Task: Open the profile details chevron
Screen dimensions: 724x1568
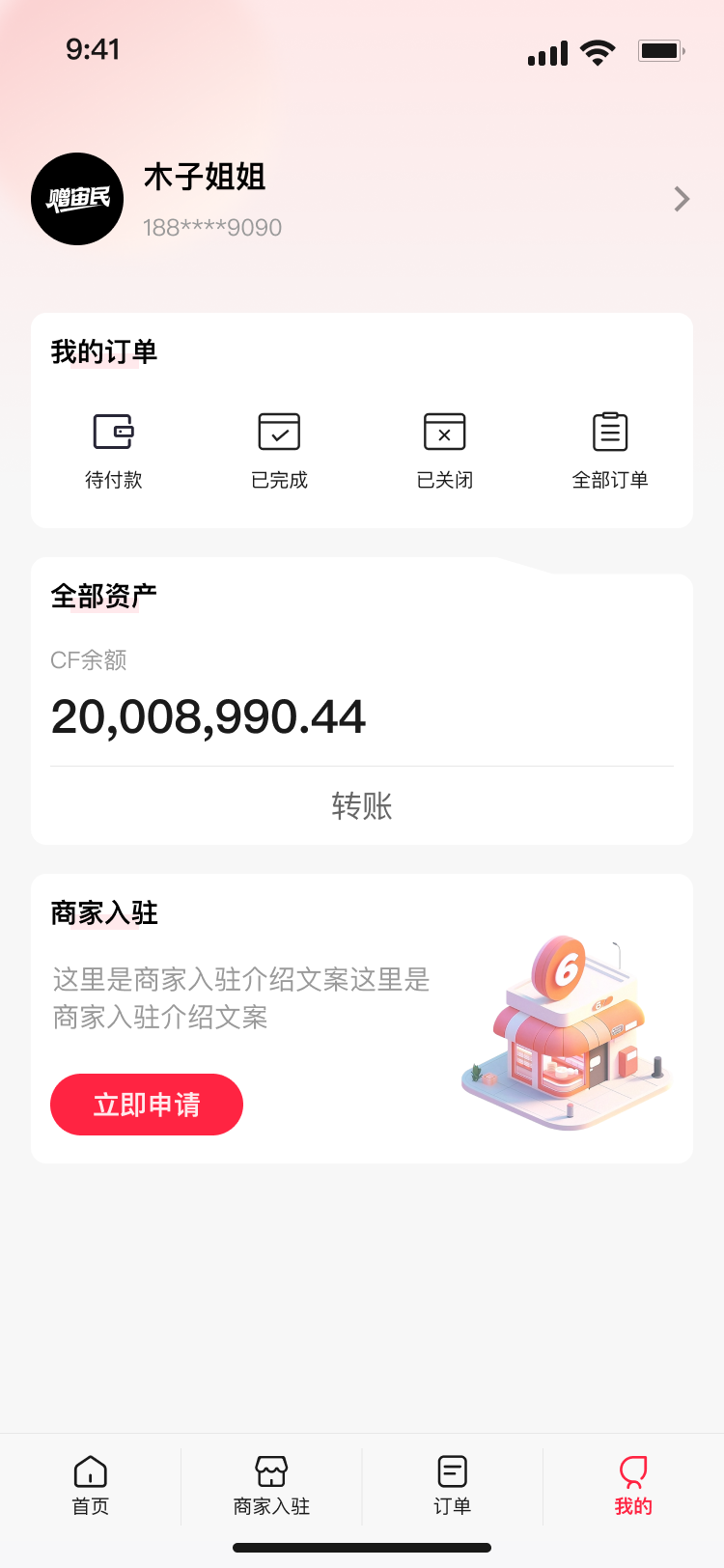Action: 682,199
